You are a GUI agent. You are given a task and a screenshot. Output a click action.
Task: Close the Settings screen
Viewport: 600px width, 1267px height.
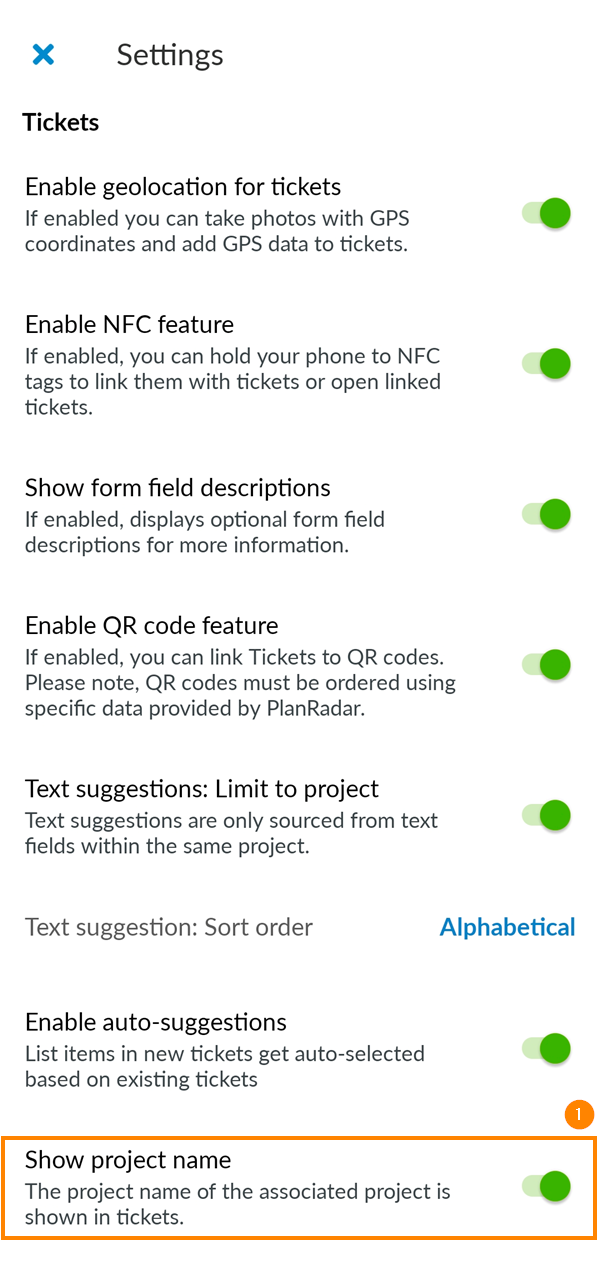43,54
